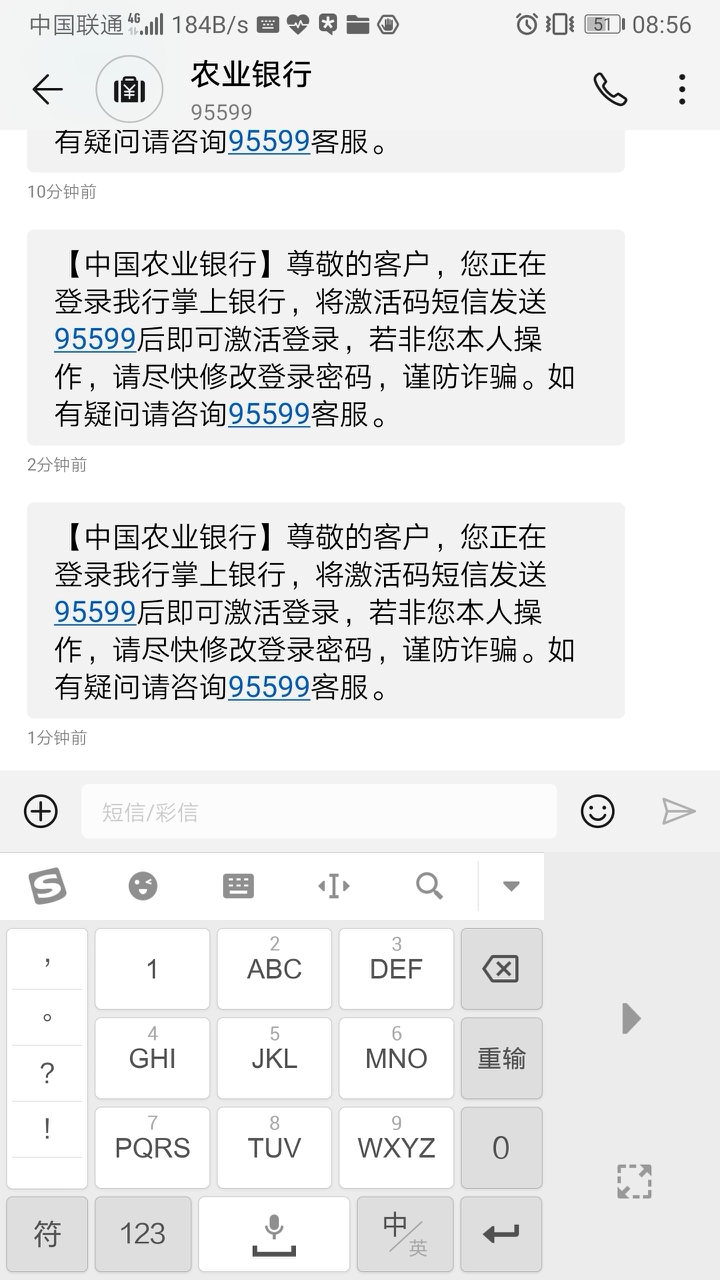
Task: Switch to the 123 number keyboard
Action: click(142, 1234)
